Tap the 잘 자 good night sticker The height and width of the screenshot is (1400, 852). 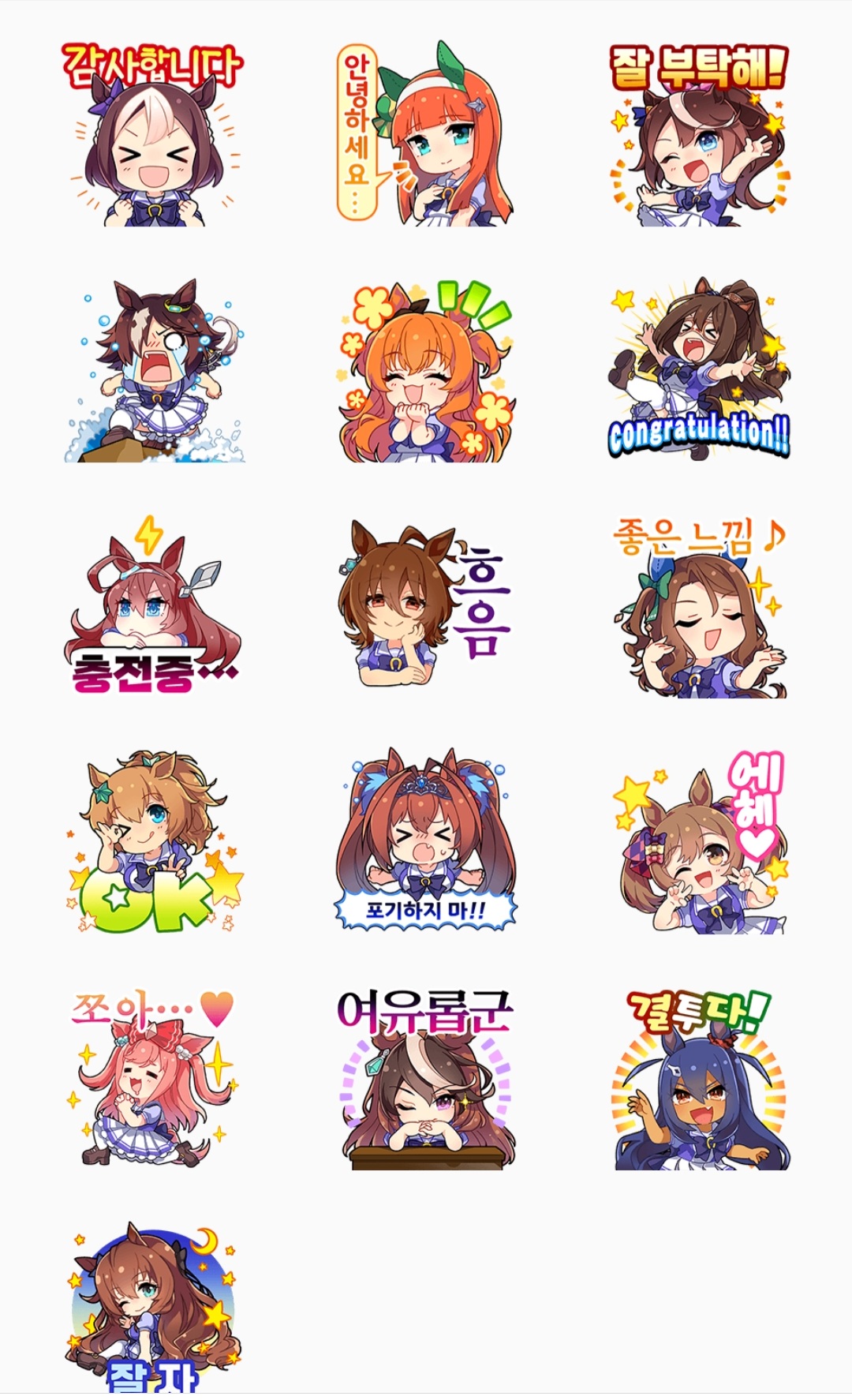pos(153,1308)
